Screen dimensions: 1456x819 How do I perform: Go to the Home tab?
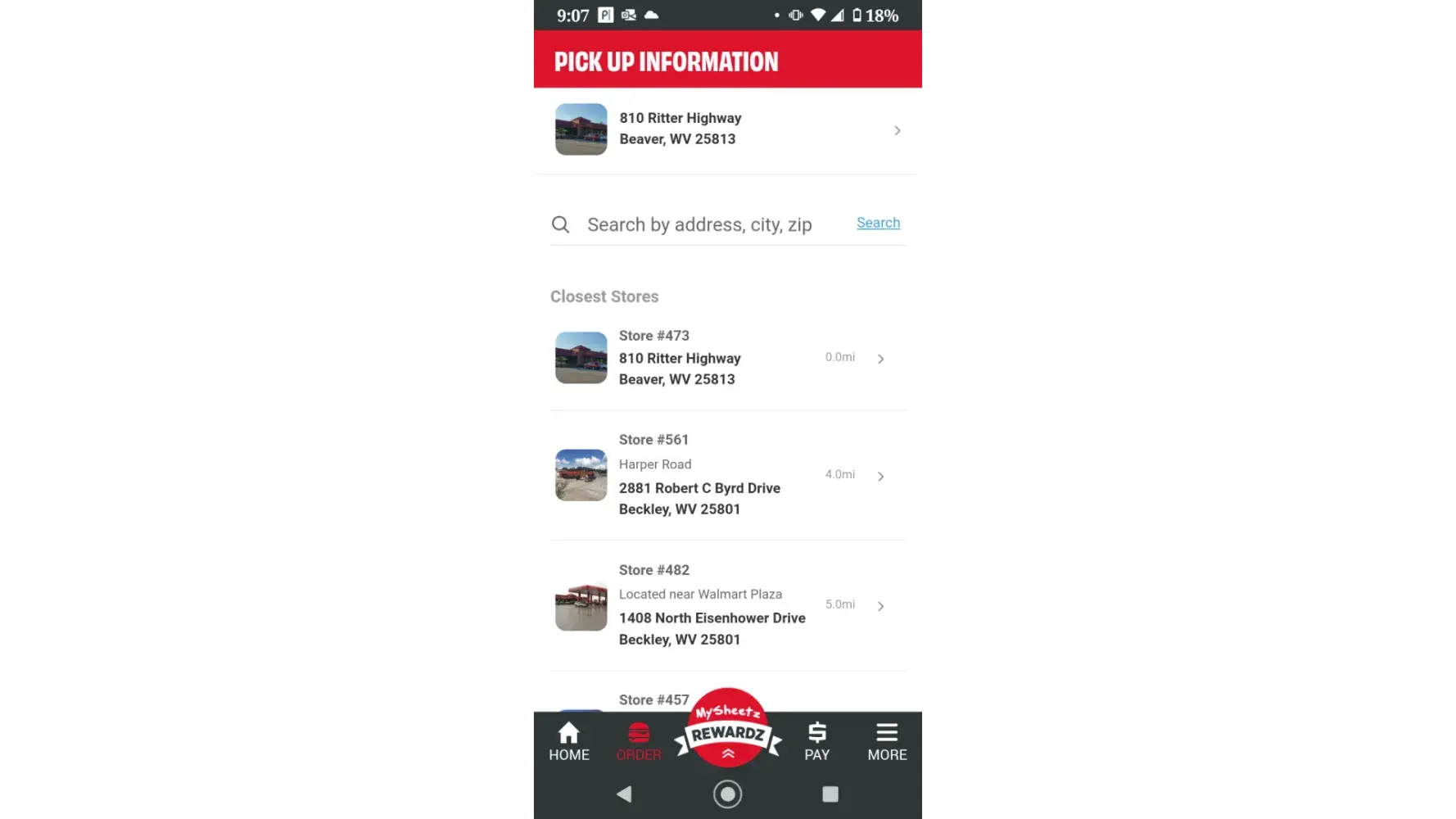point(569,741)
